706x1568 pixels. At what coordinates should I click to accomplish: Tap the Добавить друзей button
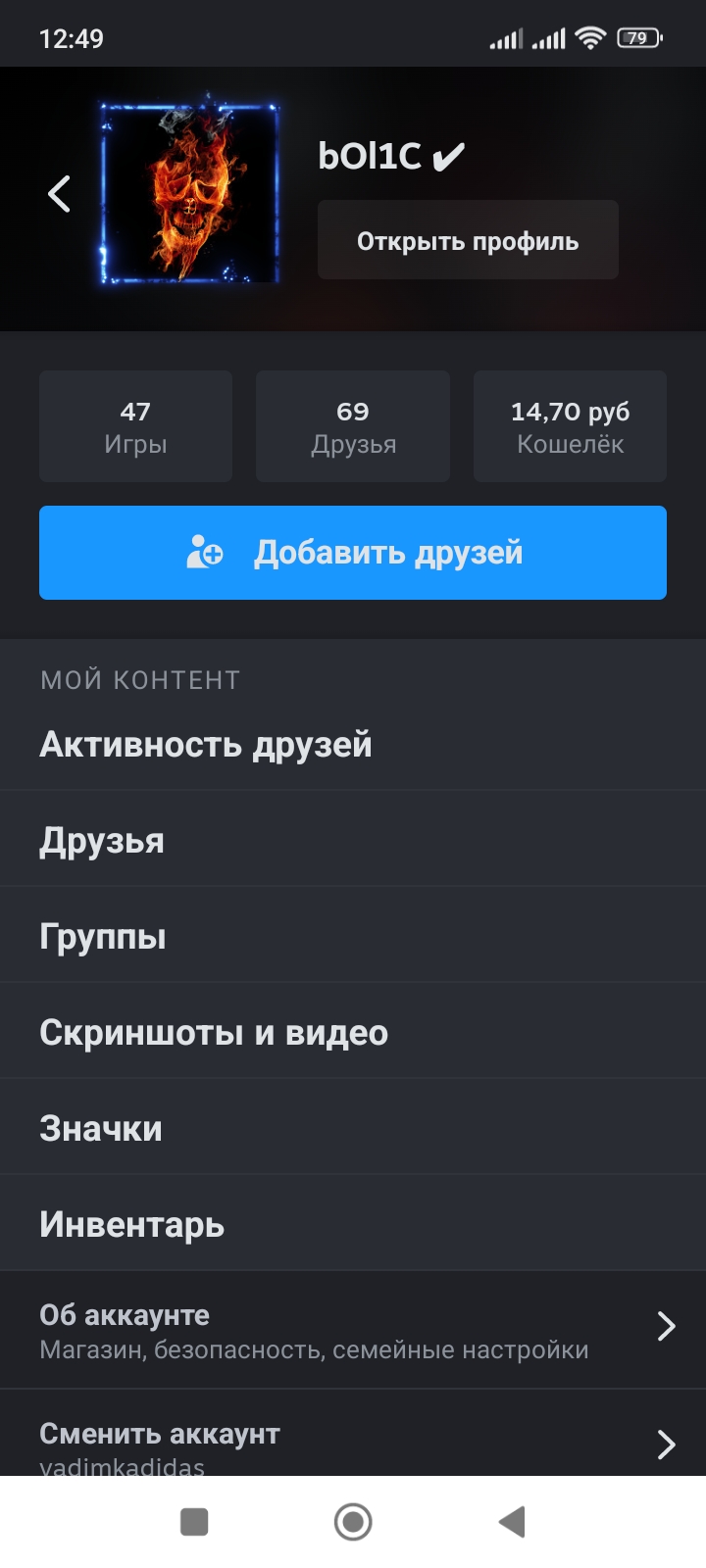[x=353, y=553]
